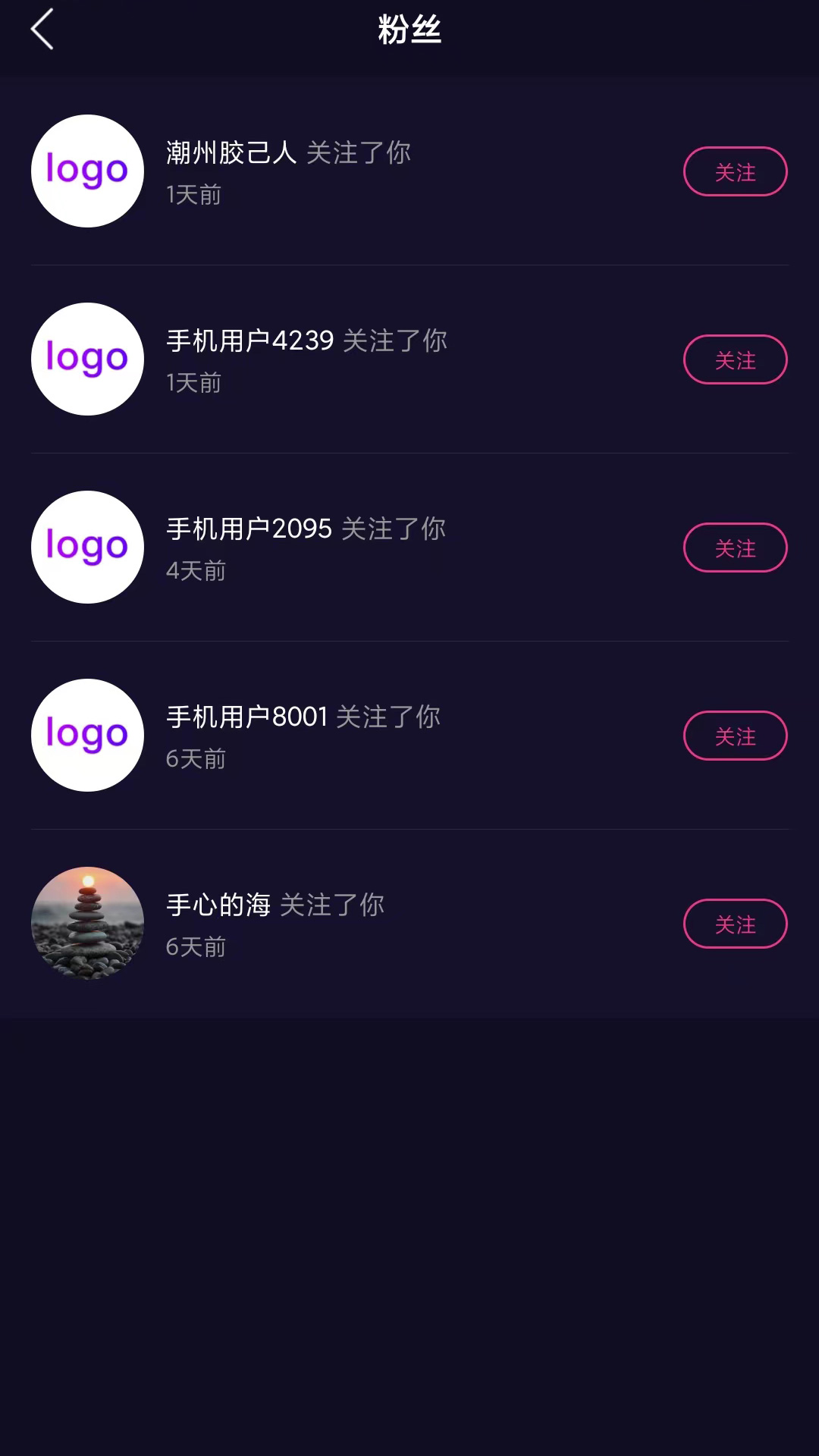
Task: Open the row of 手机用户4239
Action: [409, 359]
